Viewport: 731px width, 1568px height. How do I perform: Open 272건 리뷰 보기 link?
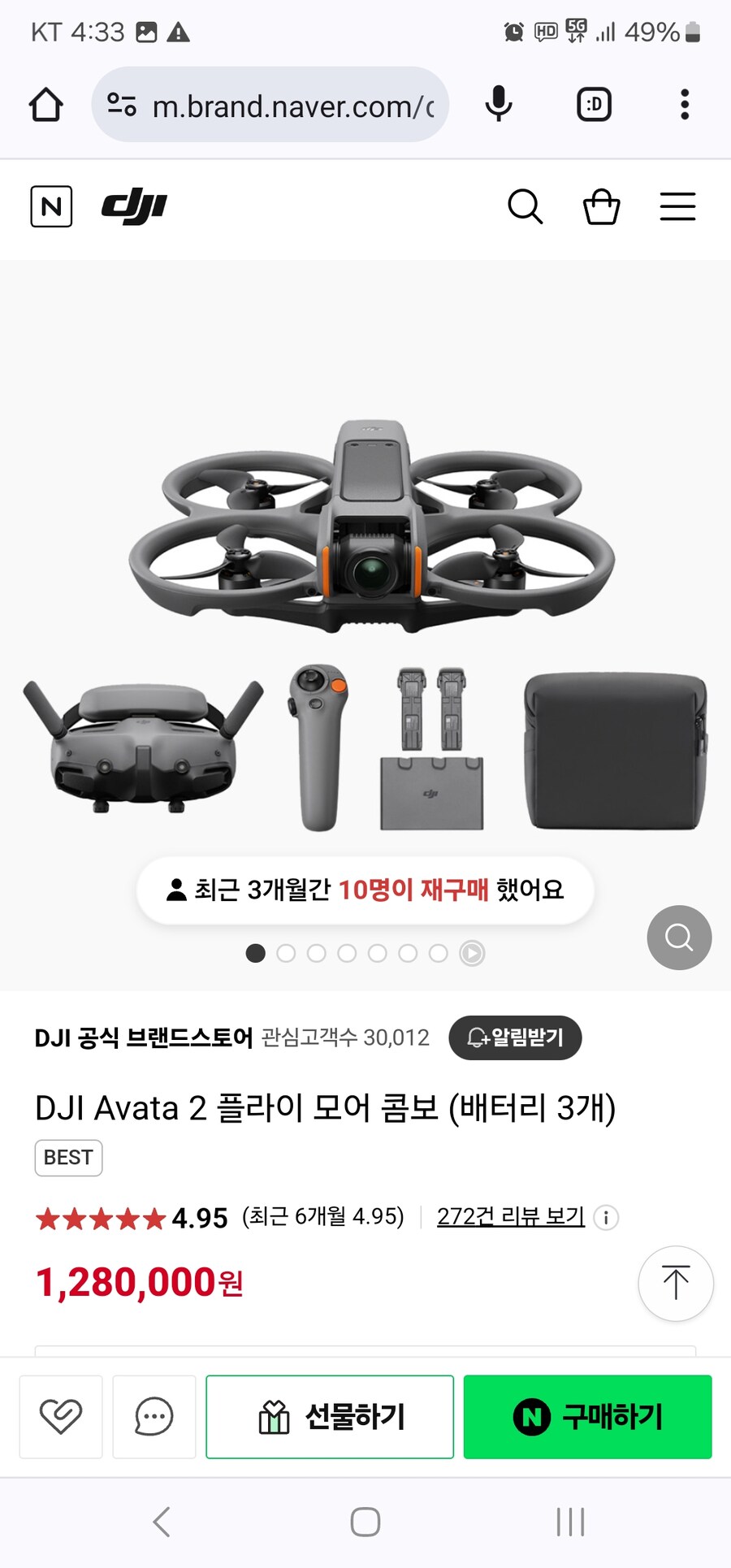coord(510,1216)
